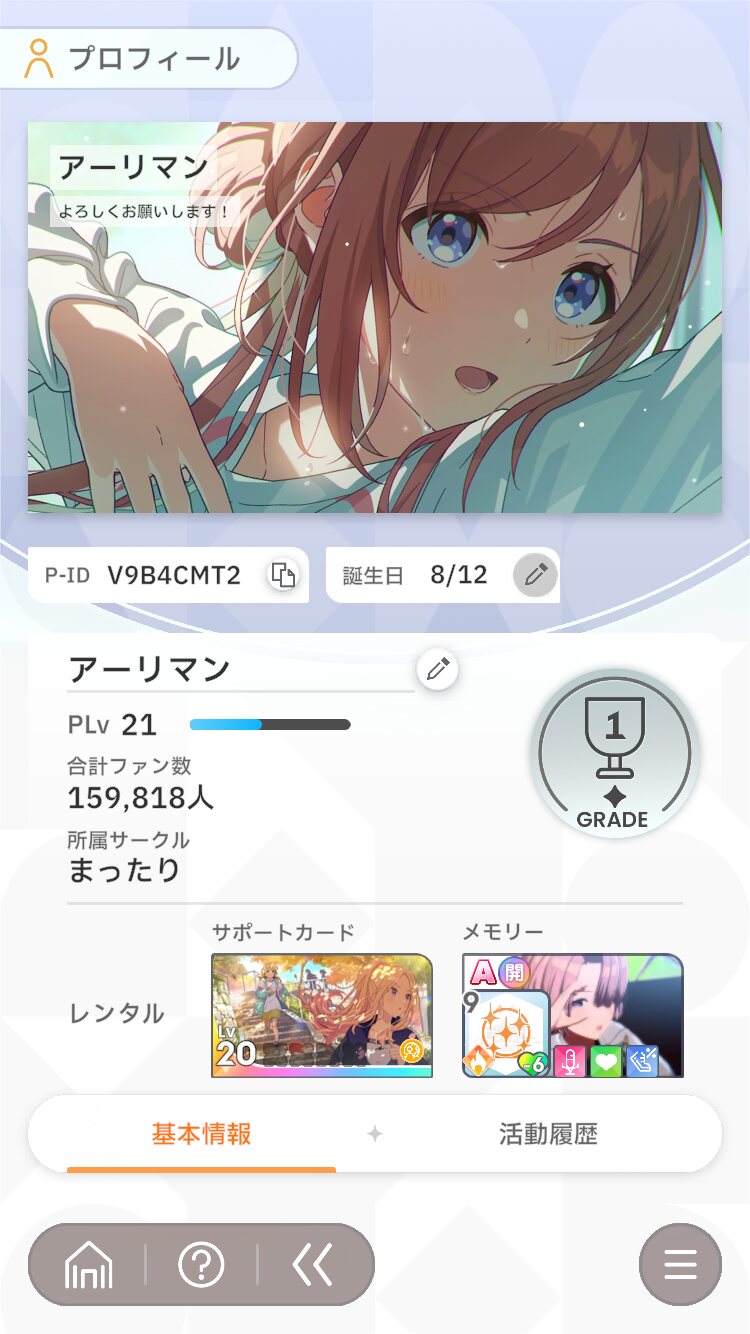Open the help question mark
The image size is (750, 1334).
coord(201,1265)
